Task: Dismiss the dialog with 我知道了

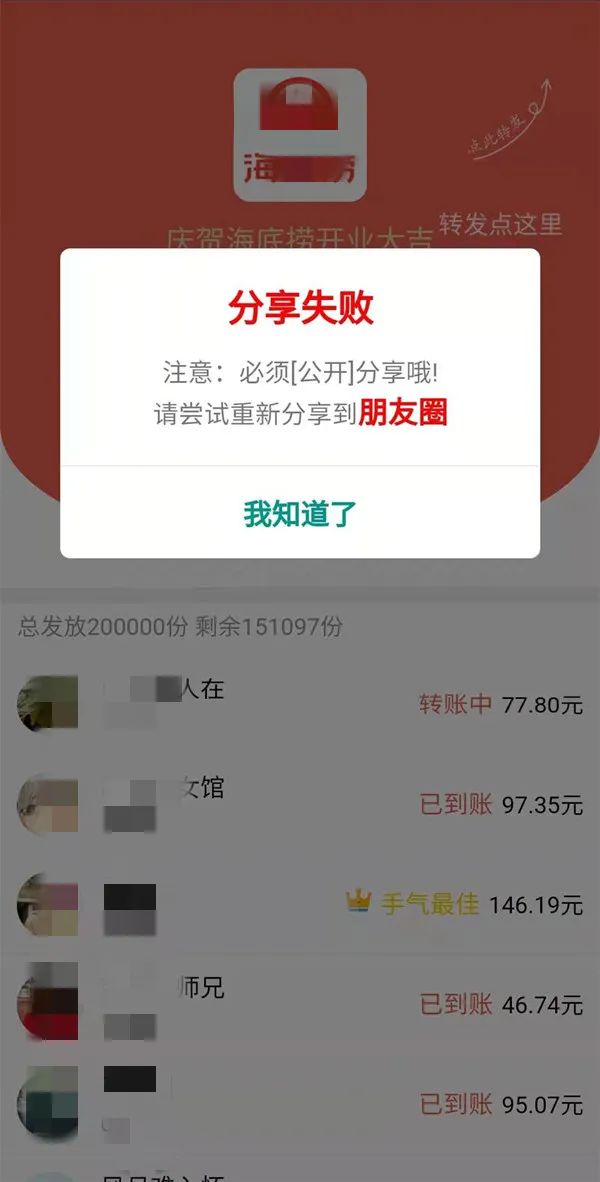Action: [300, 513]
